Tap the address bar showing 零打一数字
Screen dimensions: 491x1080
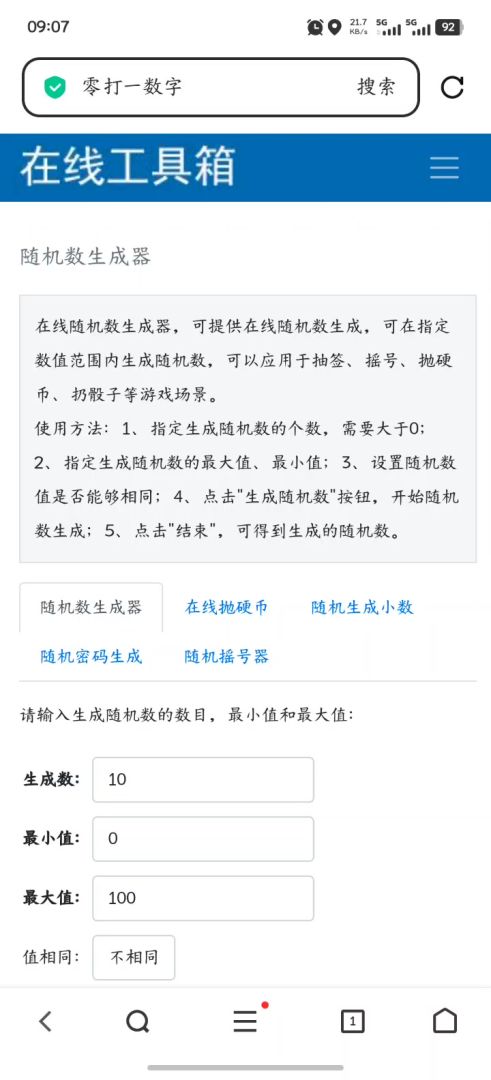pyautogui.click(x=220, y=87)
